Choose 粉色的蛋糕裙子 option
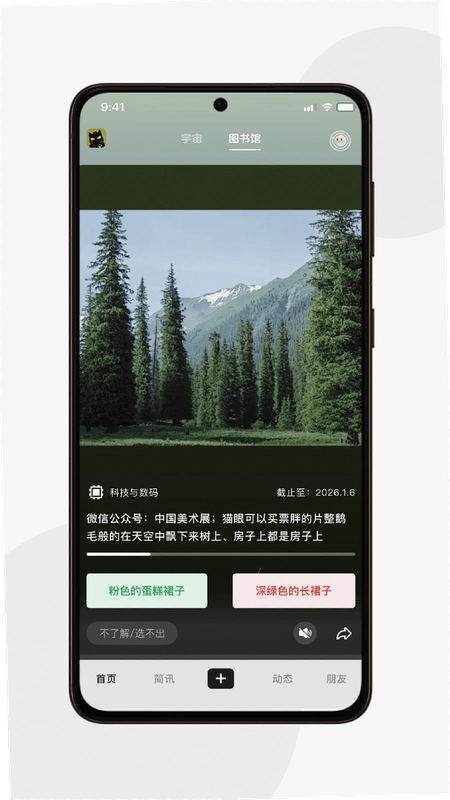 147,591
